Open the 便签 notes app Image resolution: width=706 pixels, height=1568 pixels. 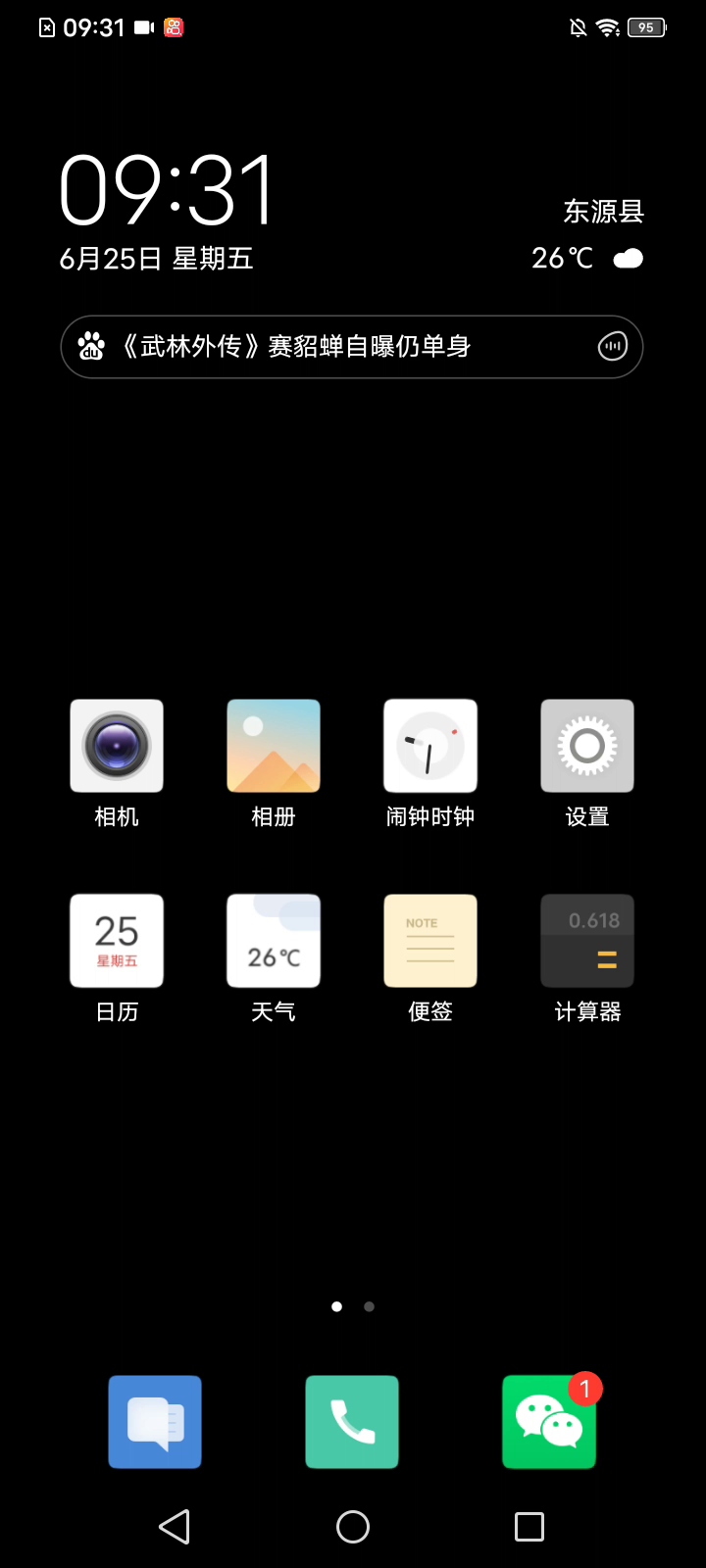tap(430, 941)
